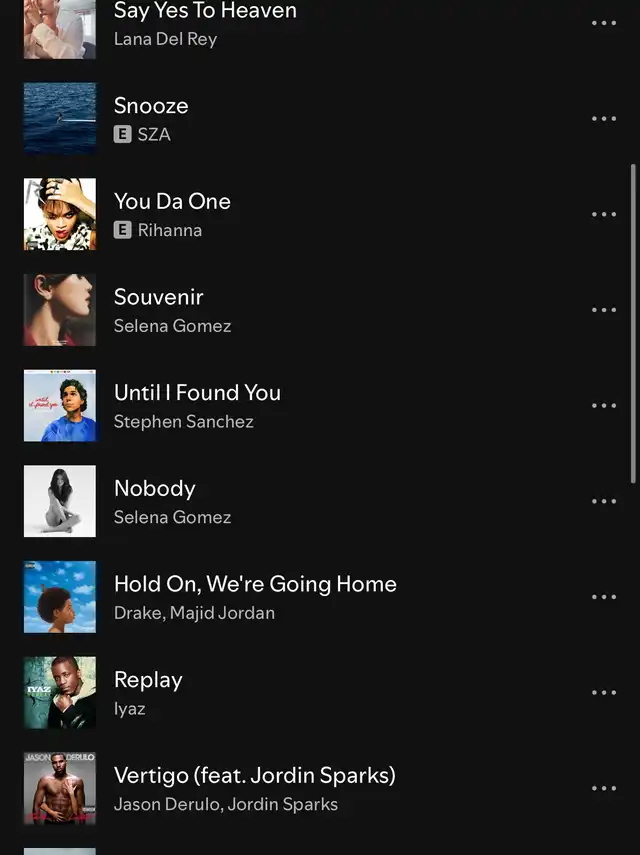Open more options for Say Yes To Heaven
Screen dimensions: 640x855
[x=604, y=23]
